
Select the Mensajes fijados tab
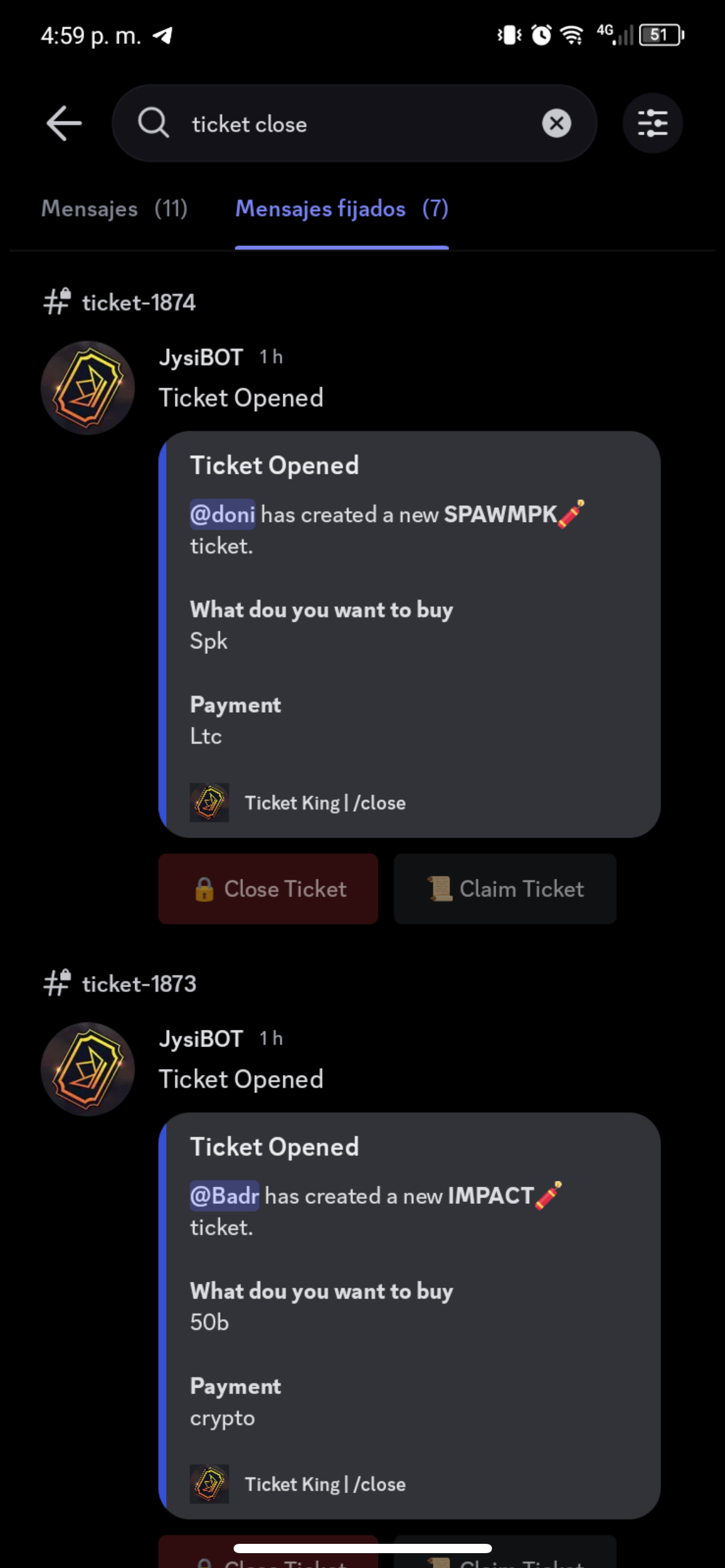tap(341, 209)
